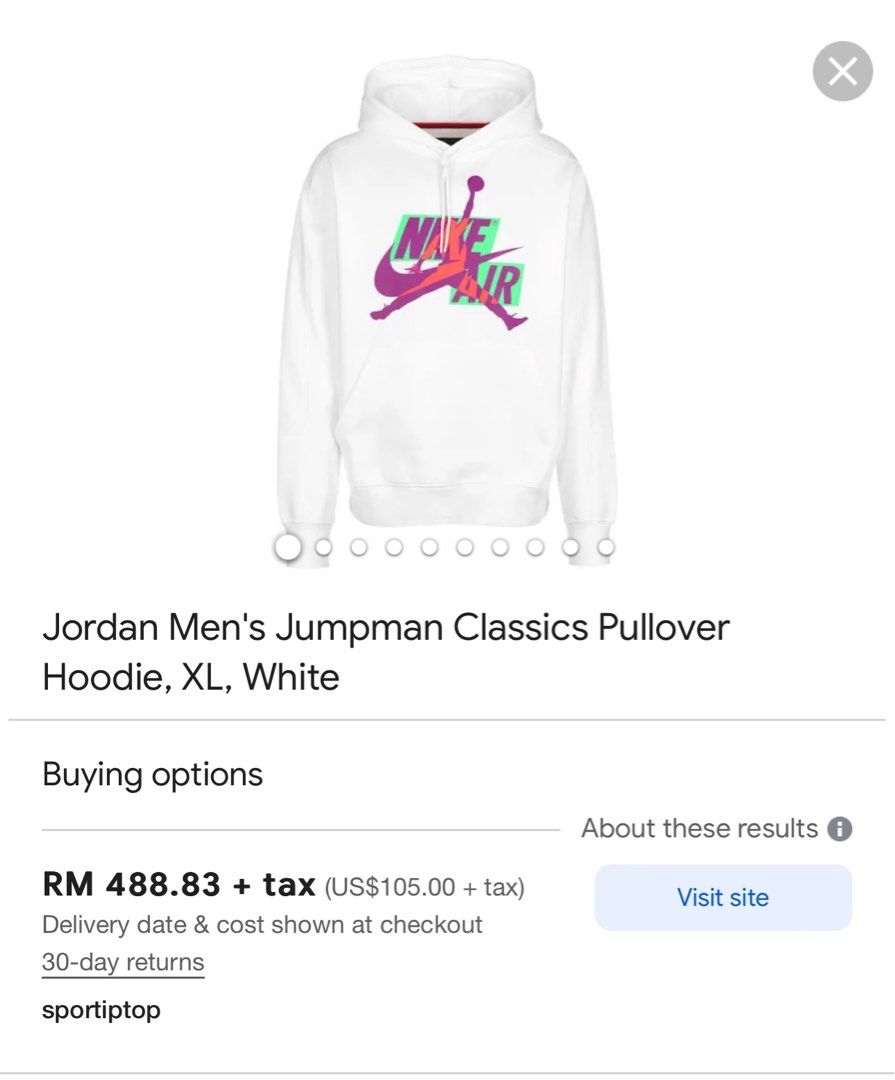
Task: Tap the Visit site button
Action: point(723,897)
